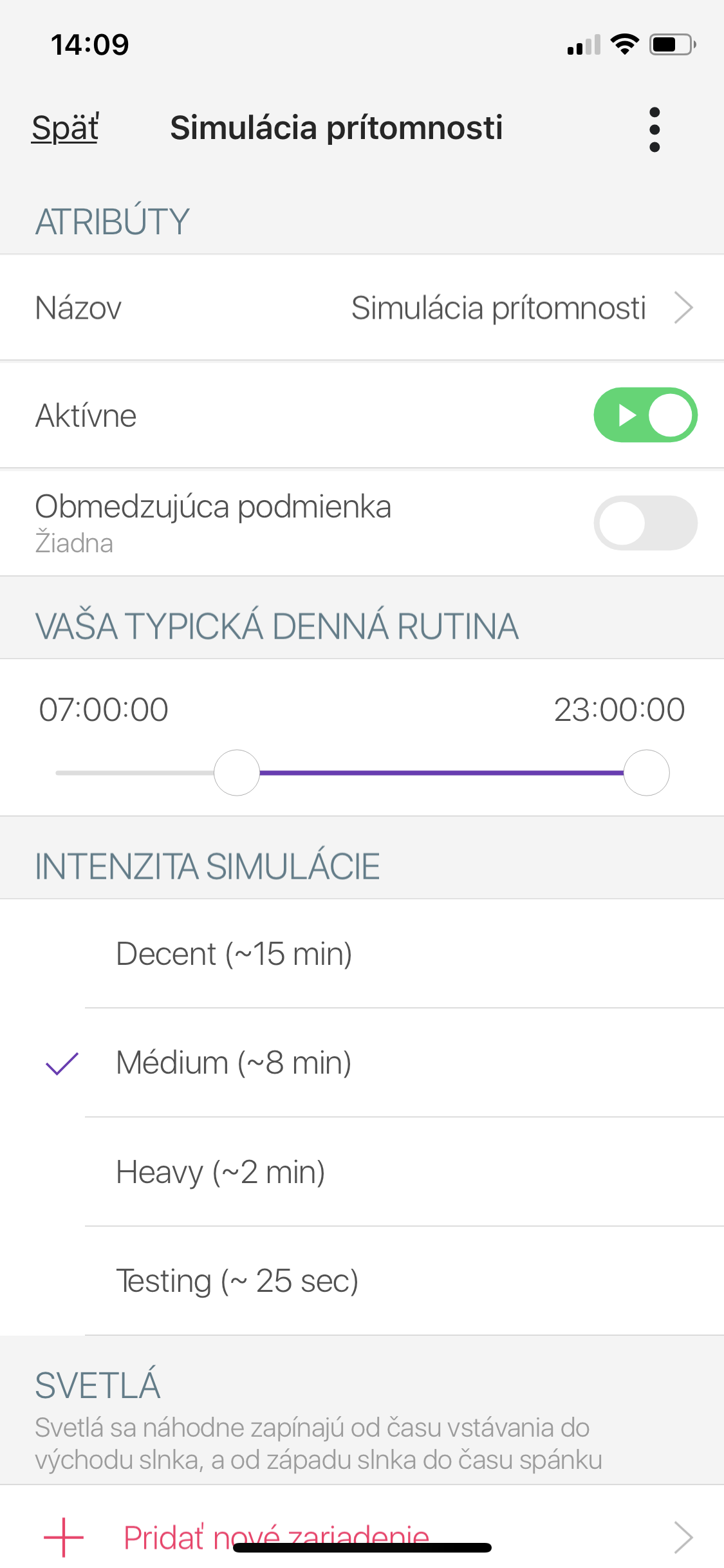Choose Heavy (~2 min) intensity
The width and height of the screenshot is (724, 1568).
(362, 1171)
